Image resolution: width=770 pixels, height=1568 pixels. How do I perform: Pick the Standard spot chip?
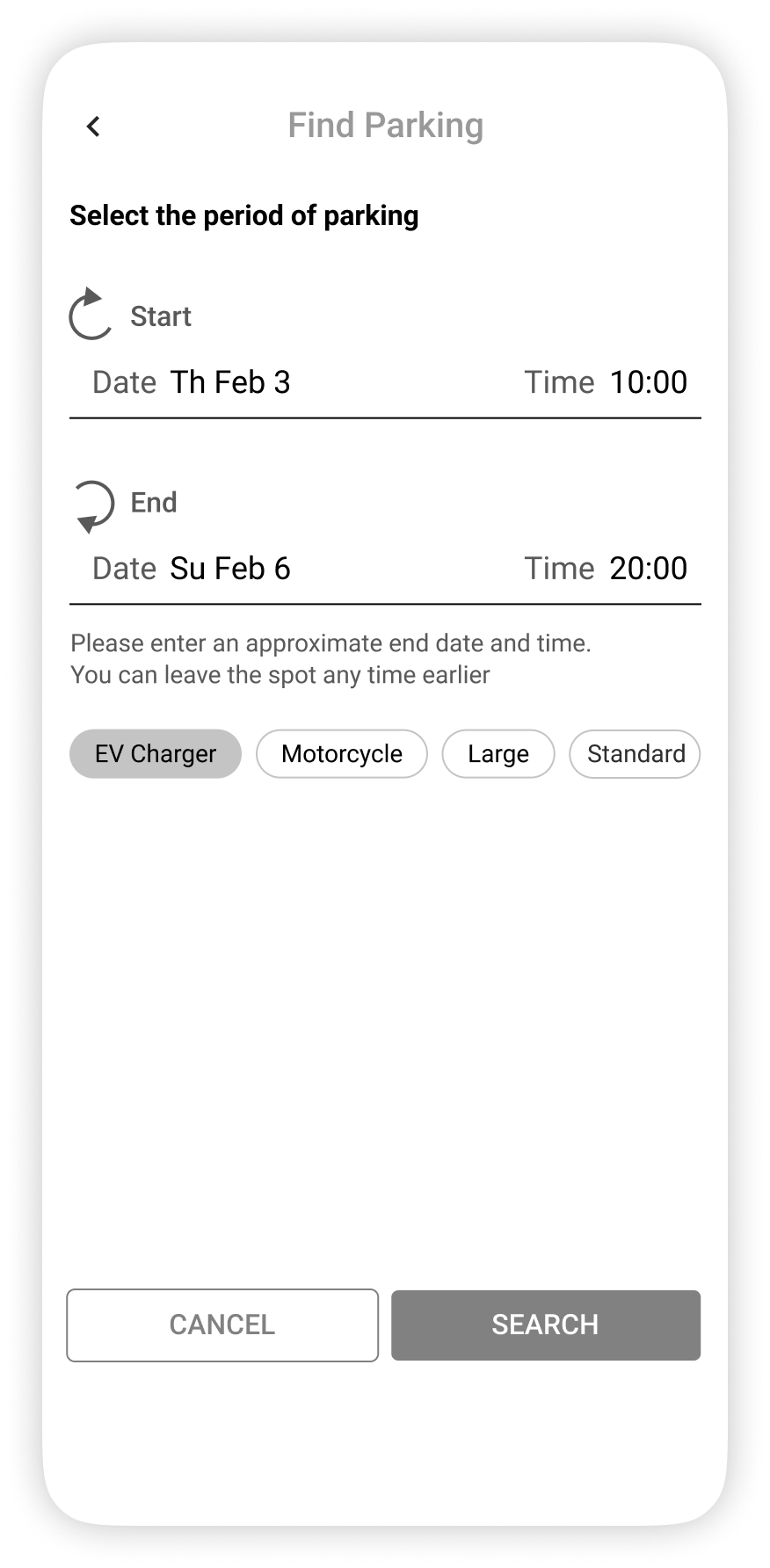coord(635,754)
